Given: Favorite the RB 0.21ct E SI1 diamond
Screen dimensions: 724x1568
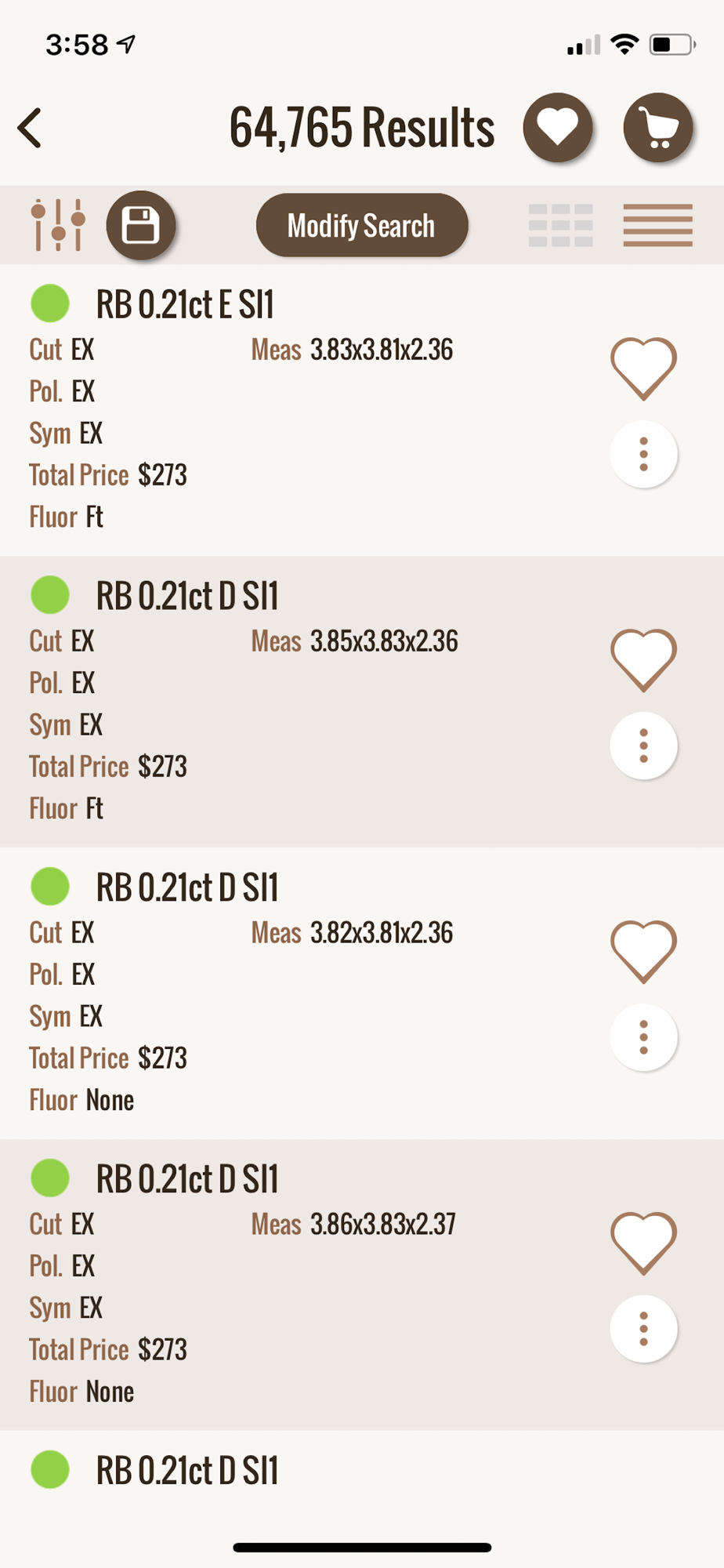Looking at the screenshot, I should [x=643, y=368].
